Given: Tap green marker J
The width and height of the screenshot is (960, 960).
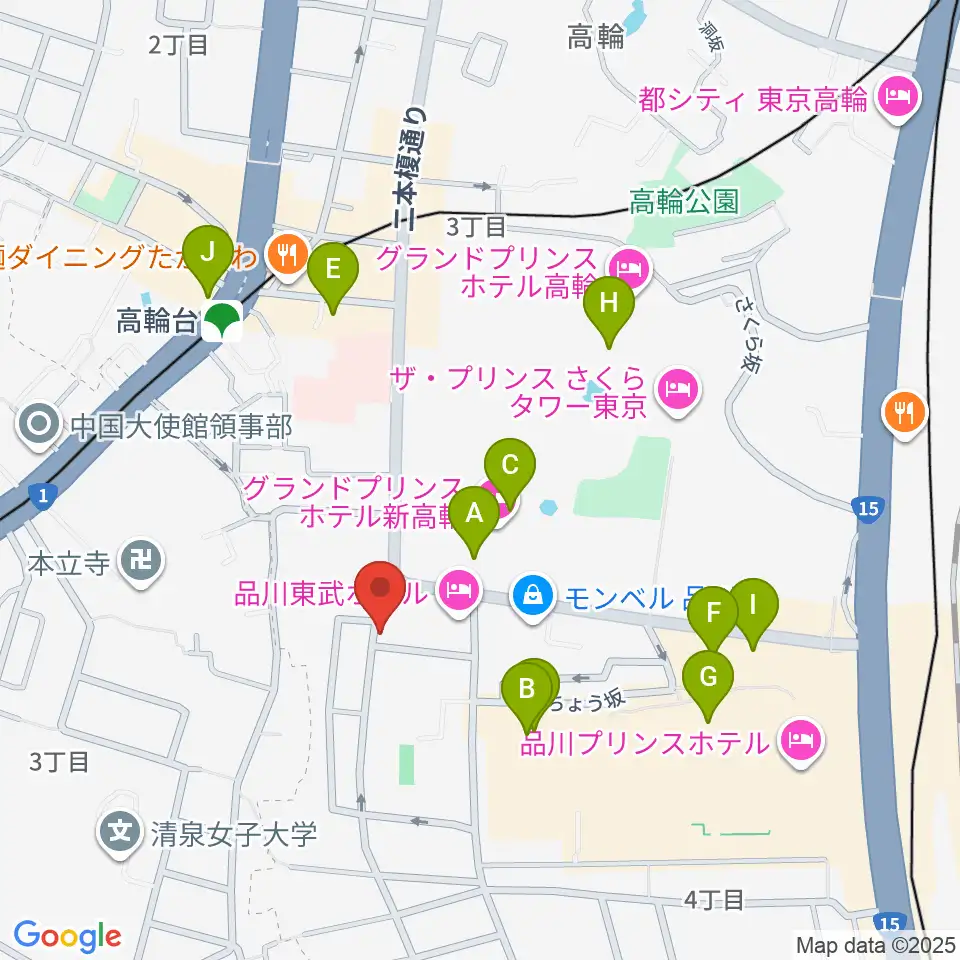Looking at the screenshot, I should click(208, 260).
